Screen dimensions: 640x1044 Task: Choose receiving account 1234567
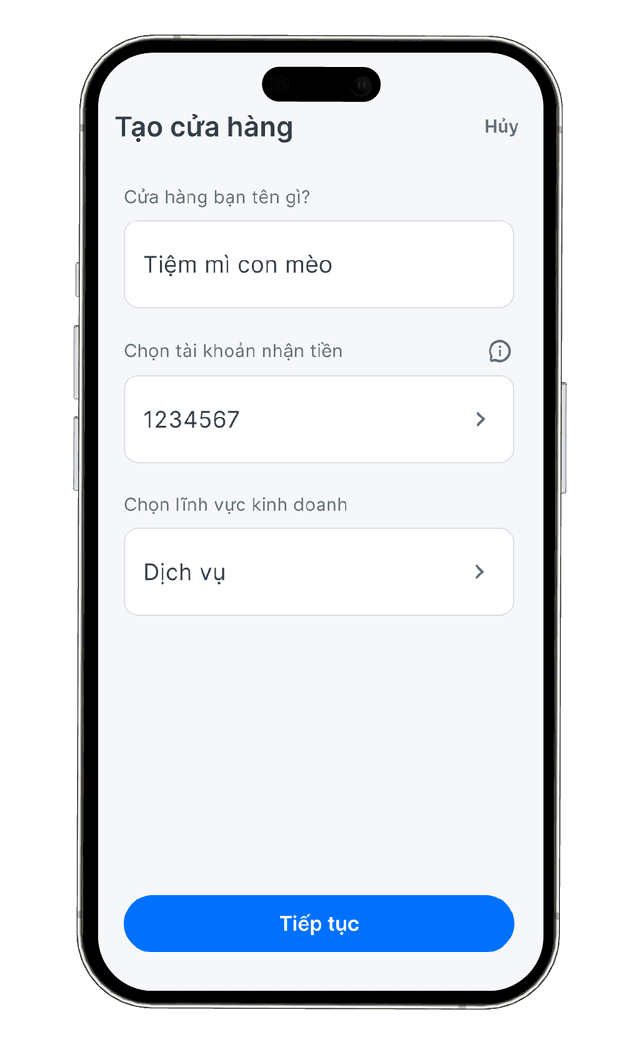(x=318, y=419)
